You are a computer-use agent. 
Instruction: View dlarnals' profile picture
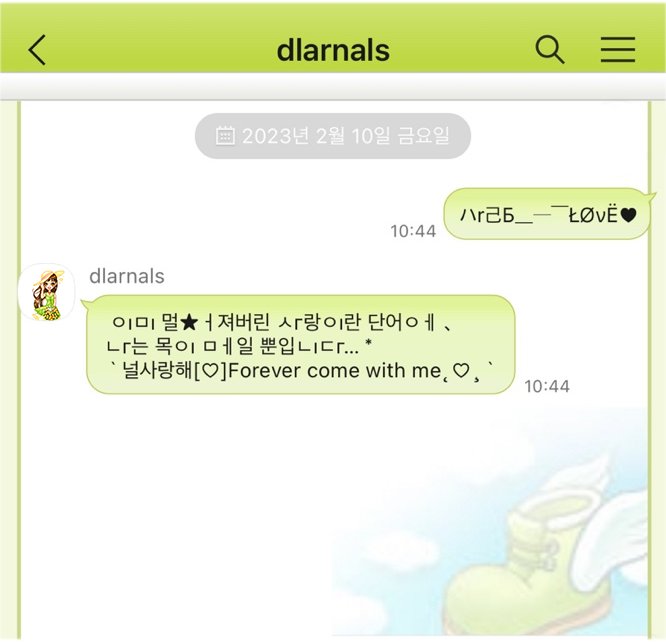[46, 293]
